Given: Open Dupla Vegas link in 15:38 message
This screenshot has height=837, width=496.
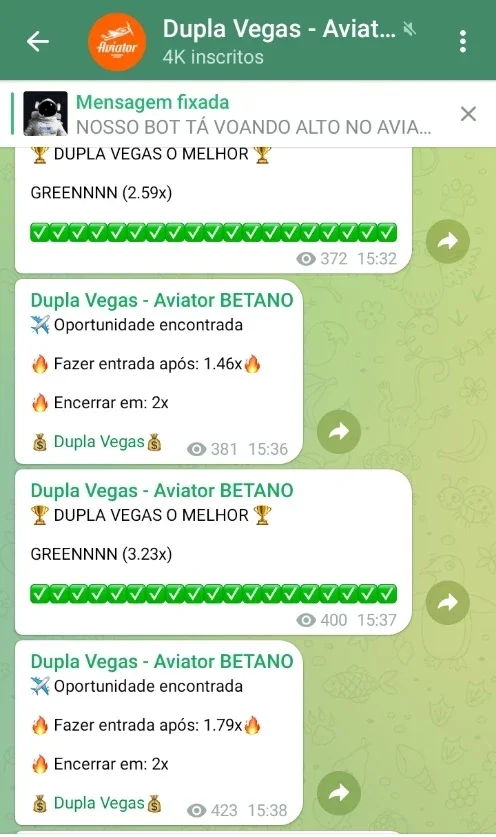Looking at the screenshot, I should [x=99, y=803].
